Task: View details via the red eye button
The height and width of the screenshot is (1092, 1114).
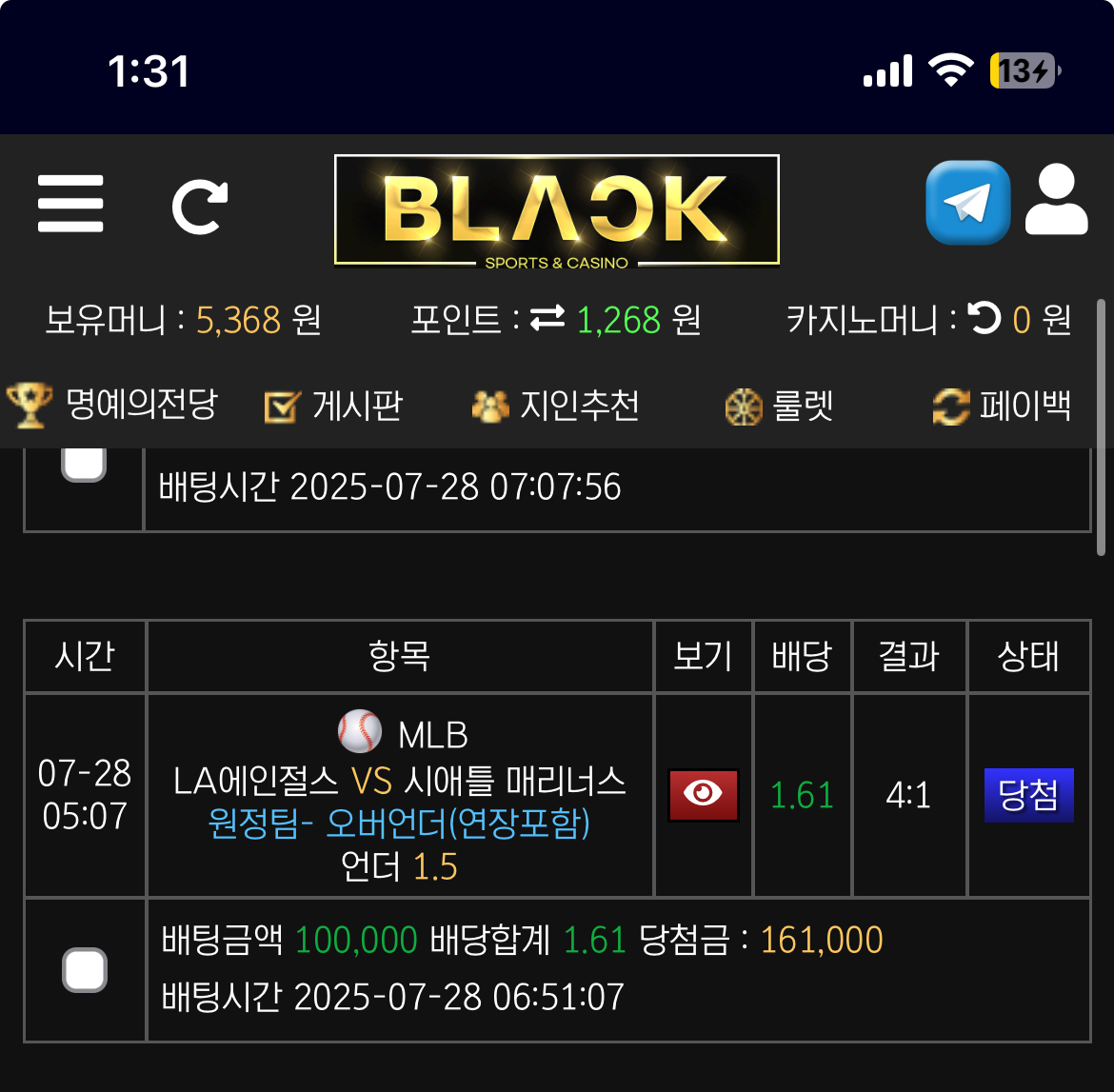Action: pos(703,795)
